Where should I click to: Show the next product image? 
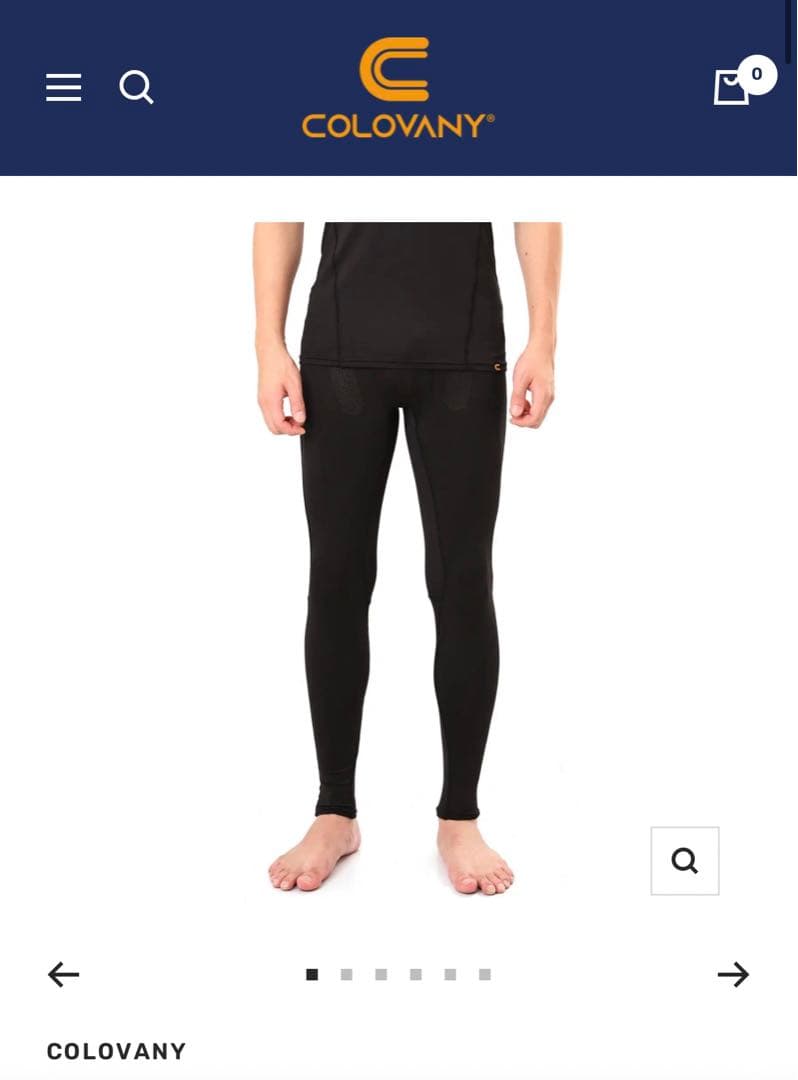733,974
